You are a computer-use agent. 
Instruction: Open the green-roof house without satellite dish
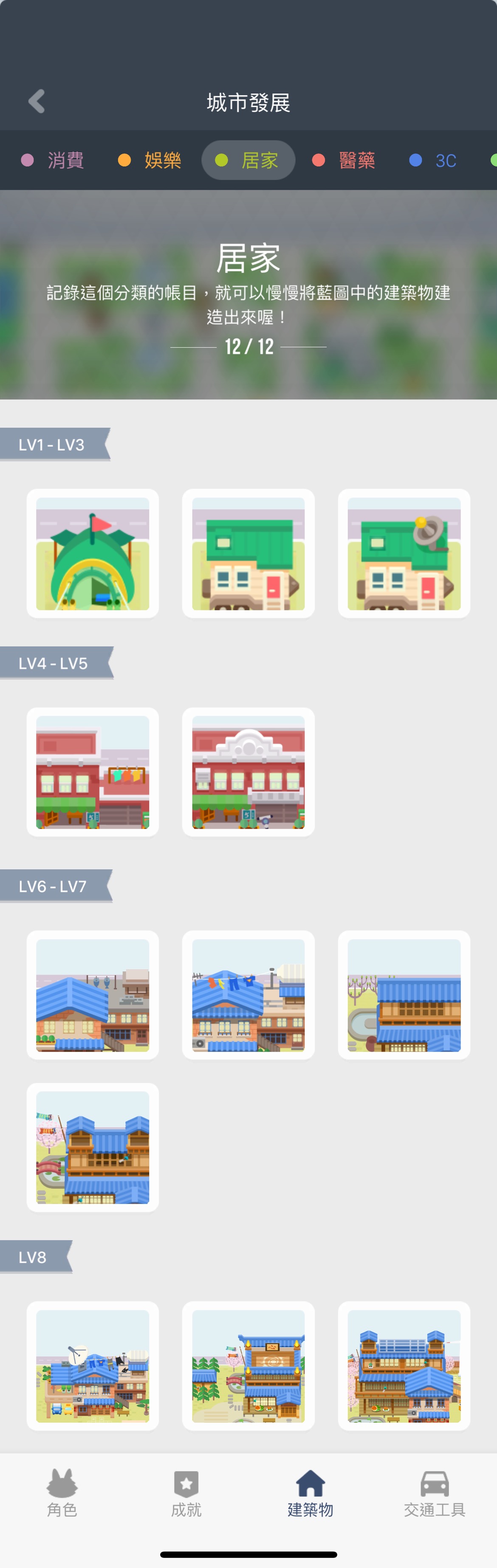[248, 553]
